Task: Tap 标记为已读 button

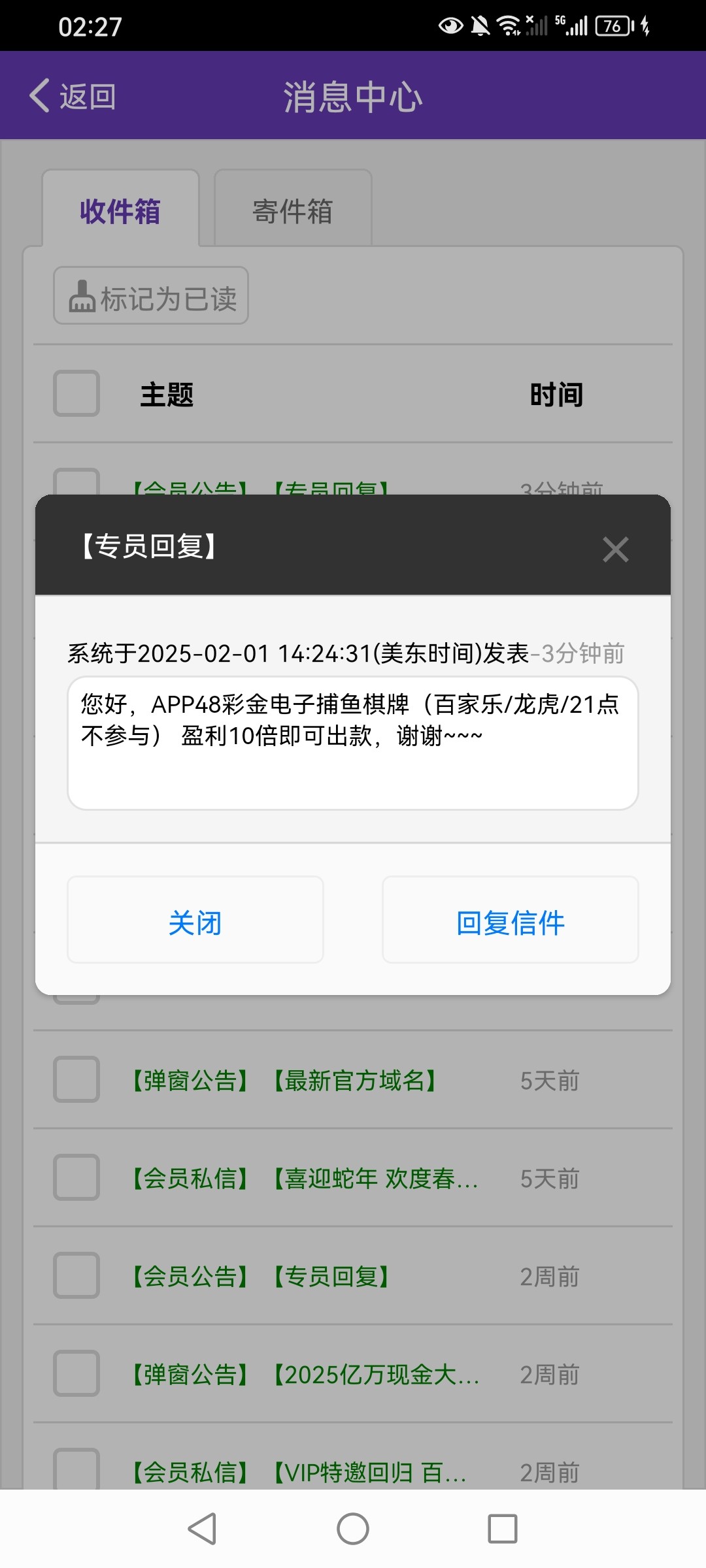Action: pos(151,296)
